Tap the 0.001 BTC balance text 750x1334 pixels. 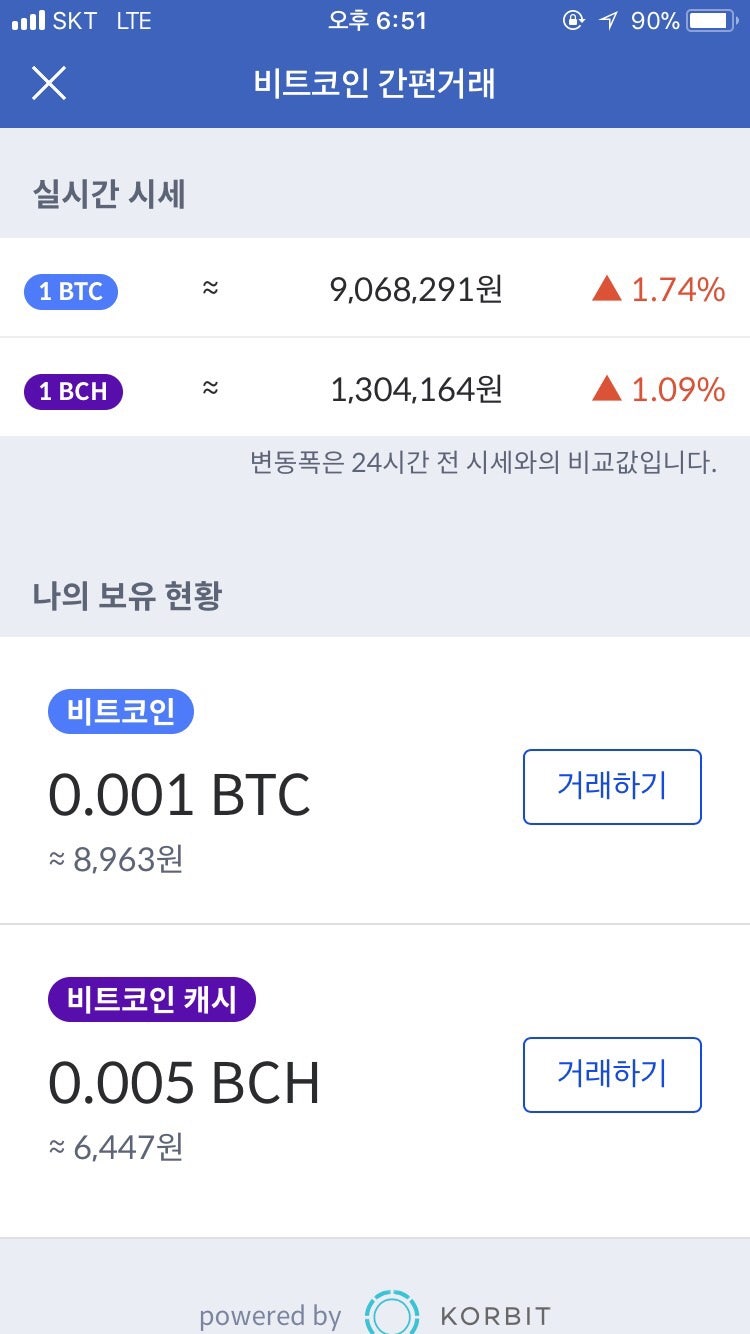[181, 795]
